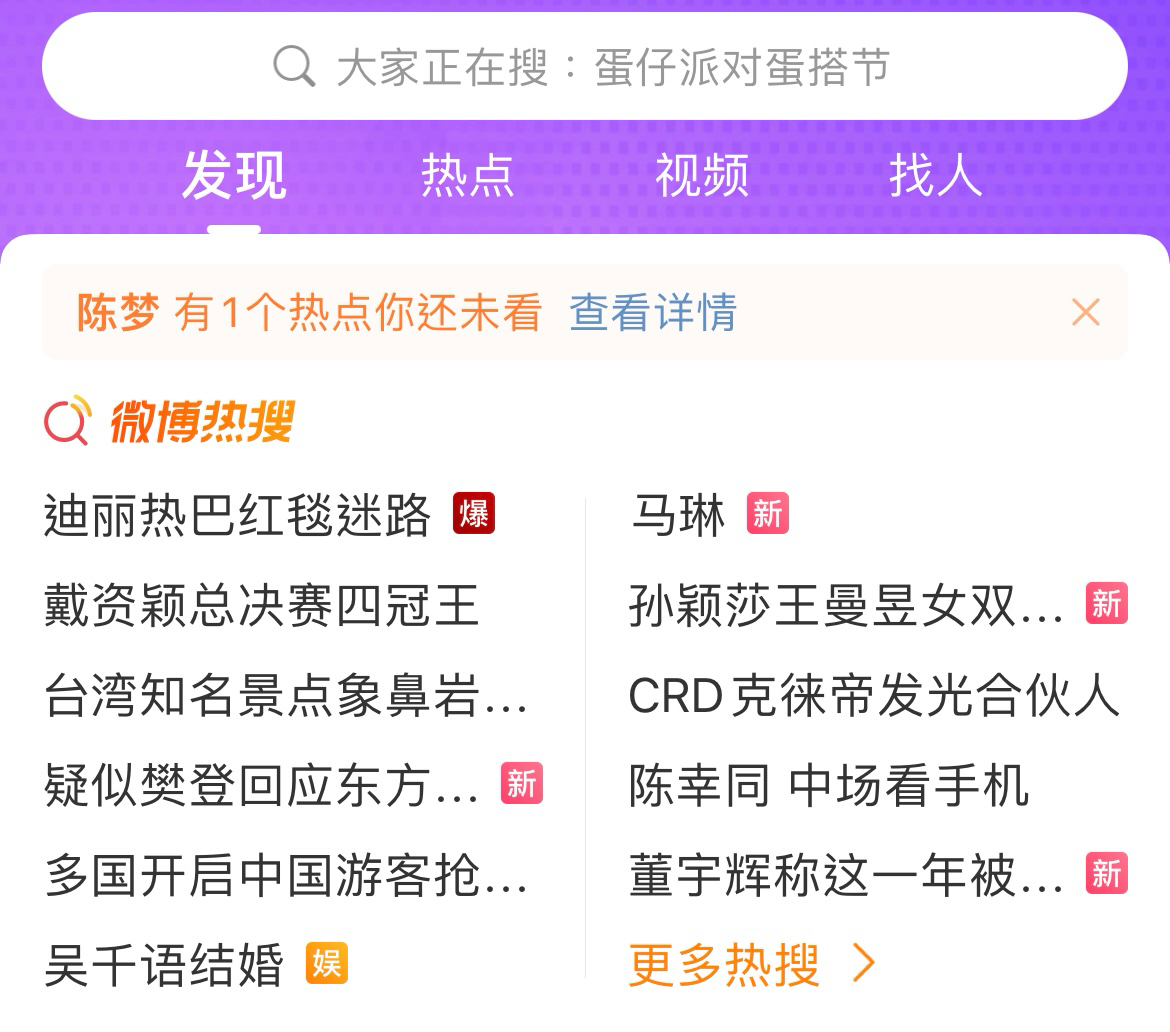Open hot search 迪丽热巴红毯迷路
Viewport: 1170px width, 1032px height.
tap(238, 516)
